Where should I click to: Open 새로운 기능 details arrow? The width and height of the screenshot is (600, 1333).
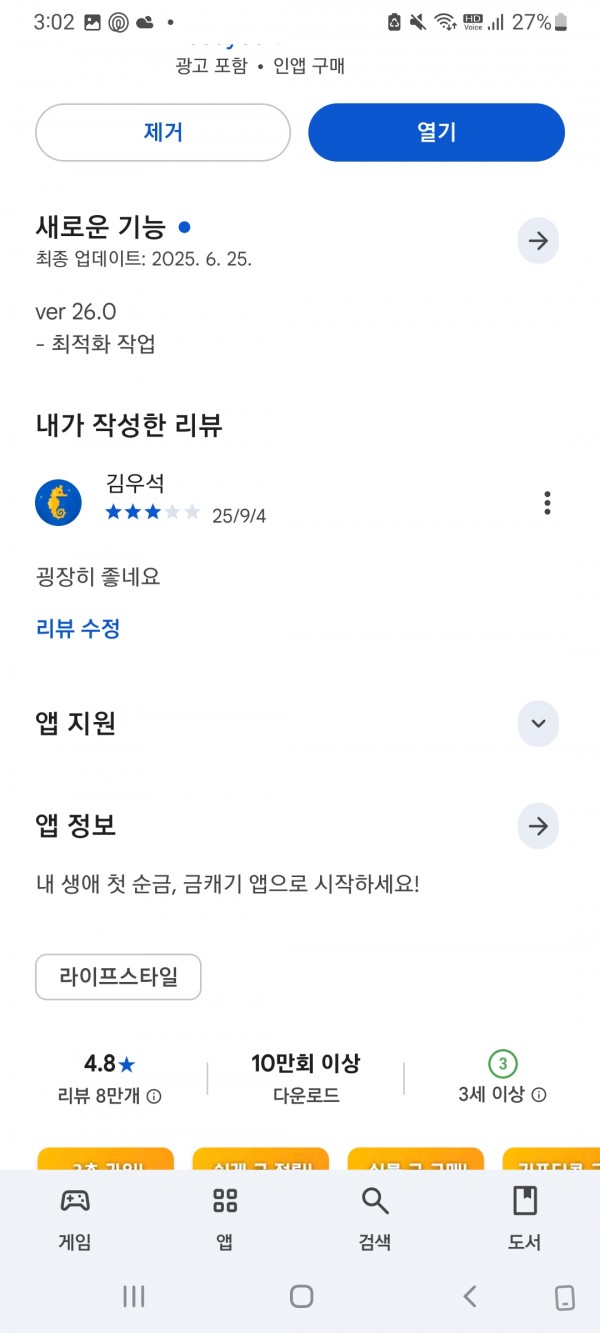pyautogui.click(x=538, y=241)
